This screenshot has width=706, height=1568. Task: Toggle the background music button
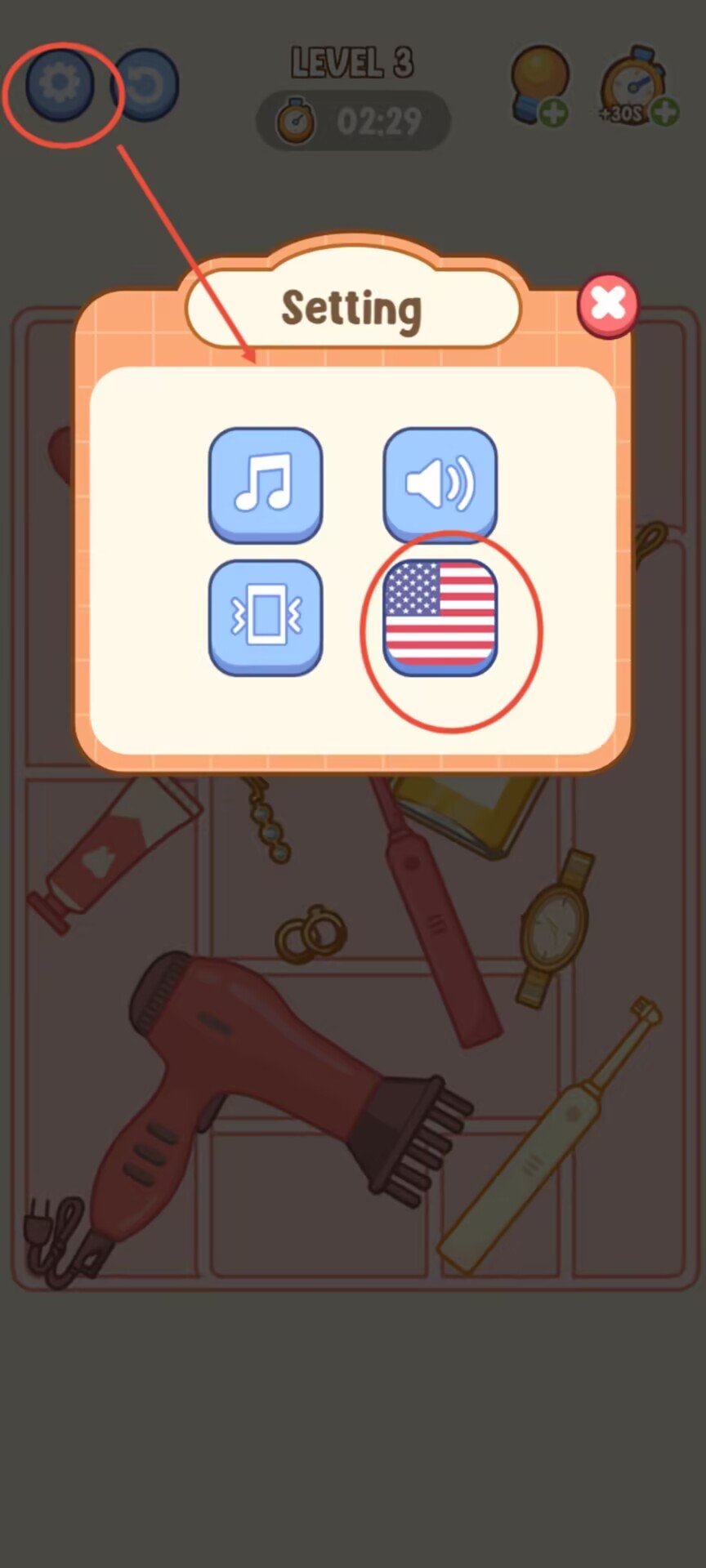(266, 483)
